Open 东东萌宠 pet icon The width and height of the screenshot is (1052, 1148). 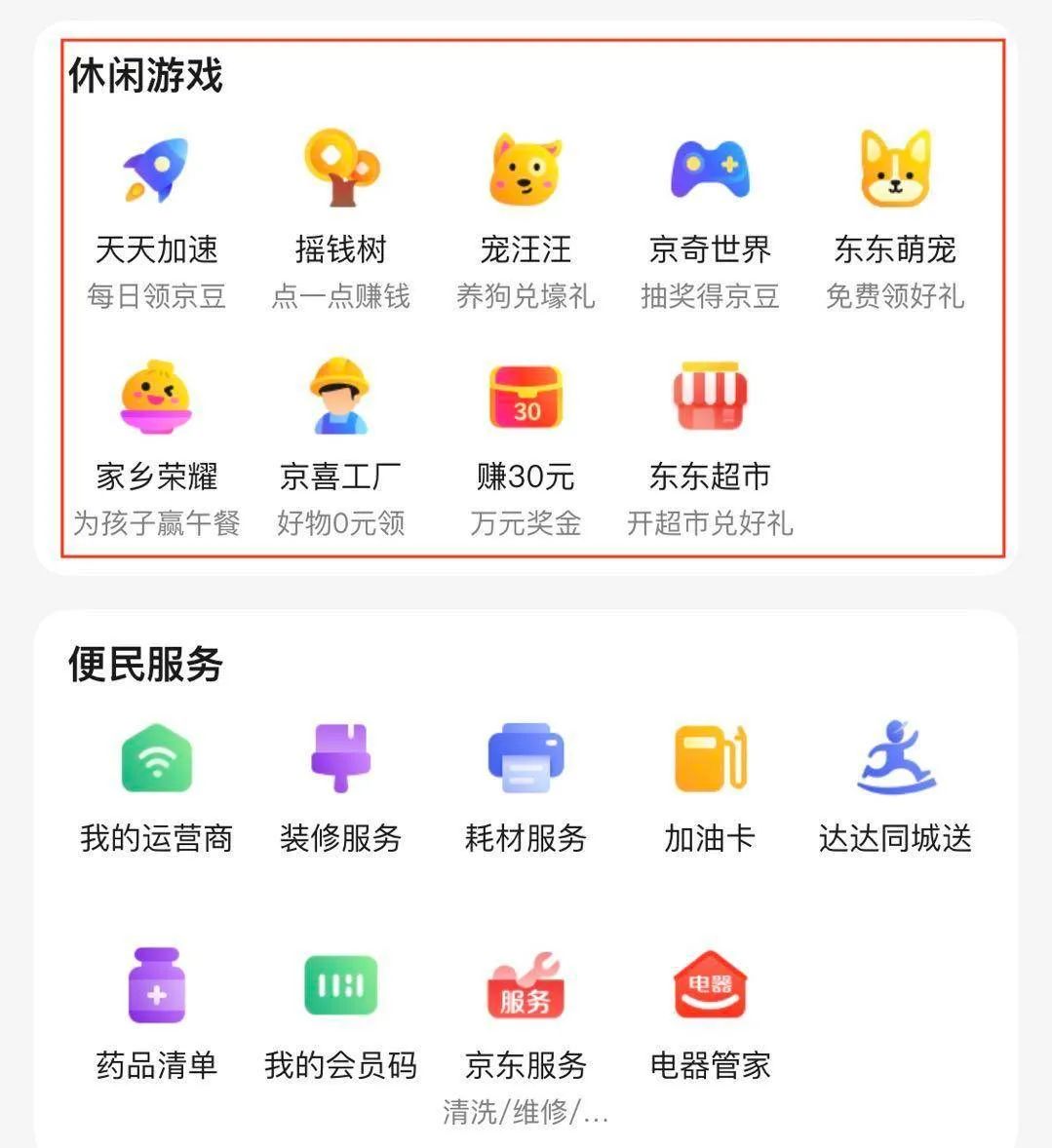pos(896,168)
